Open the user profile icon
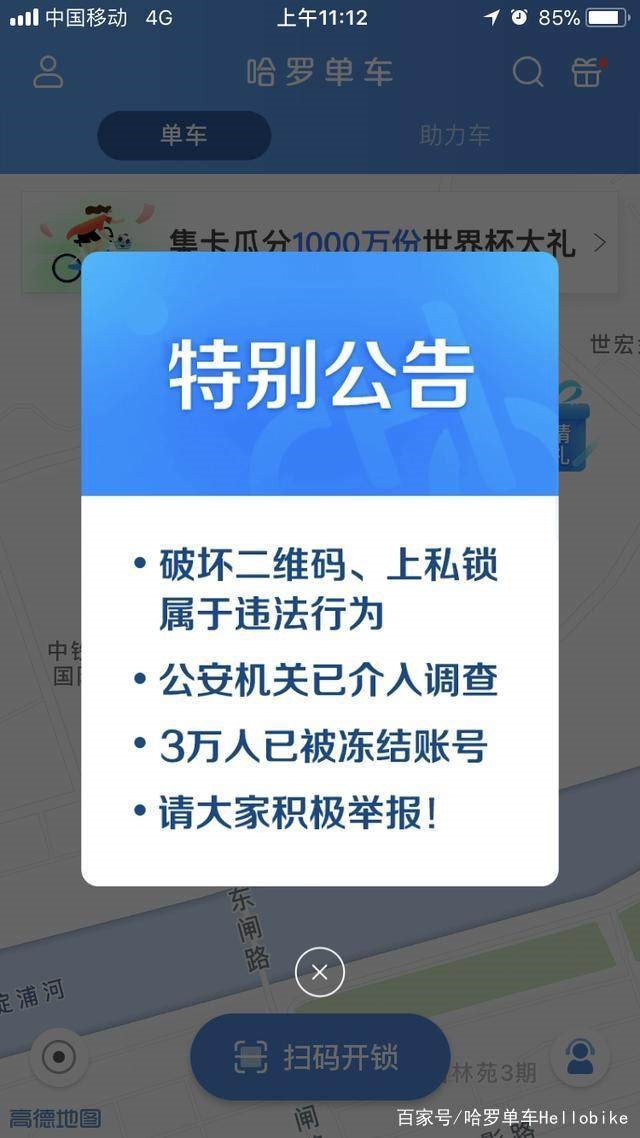 click(48, 72)
